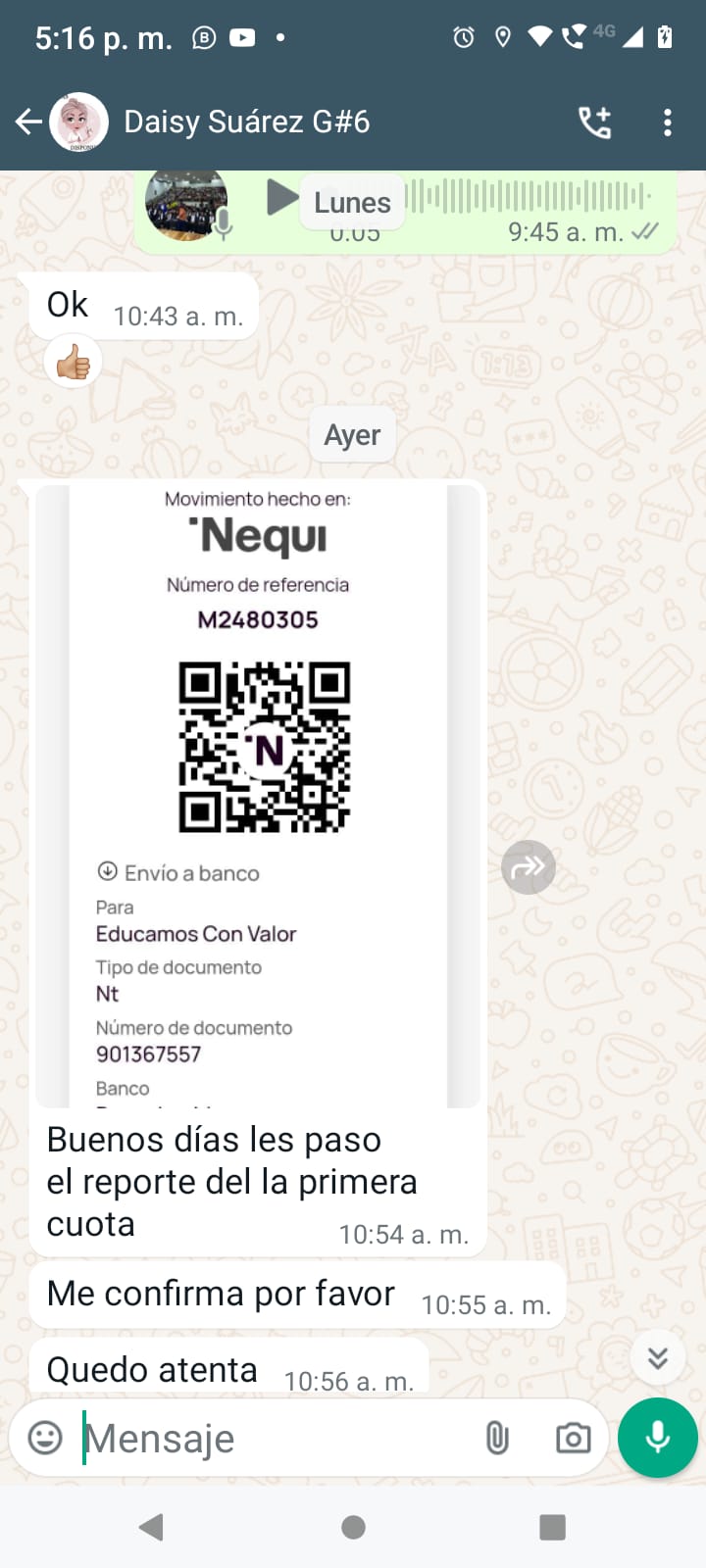Open the three-dot overflow menu
The width and height of the screenshot is (706, 1568).
(668, 122)
